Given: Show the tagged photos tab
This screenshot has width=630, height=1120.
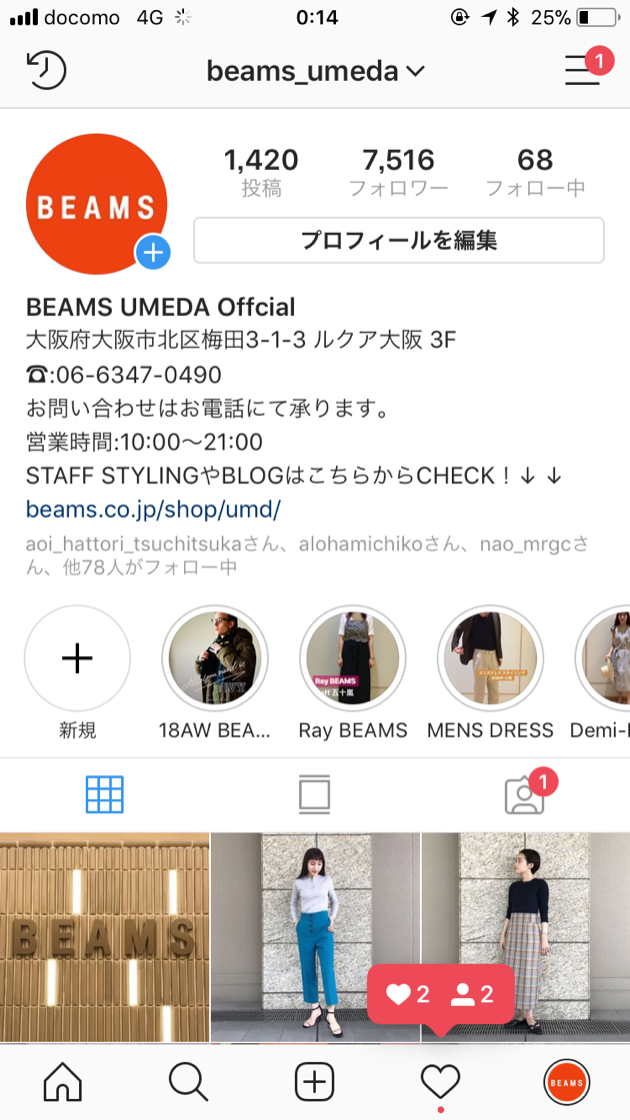Looking at the screenshot, I should coord(524,794).
